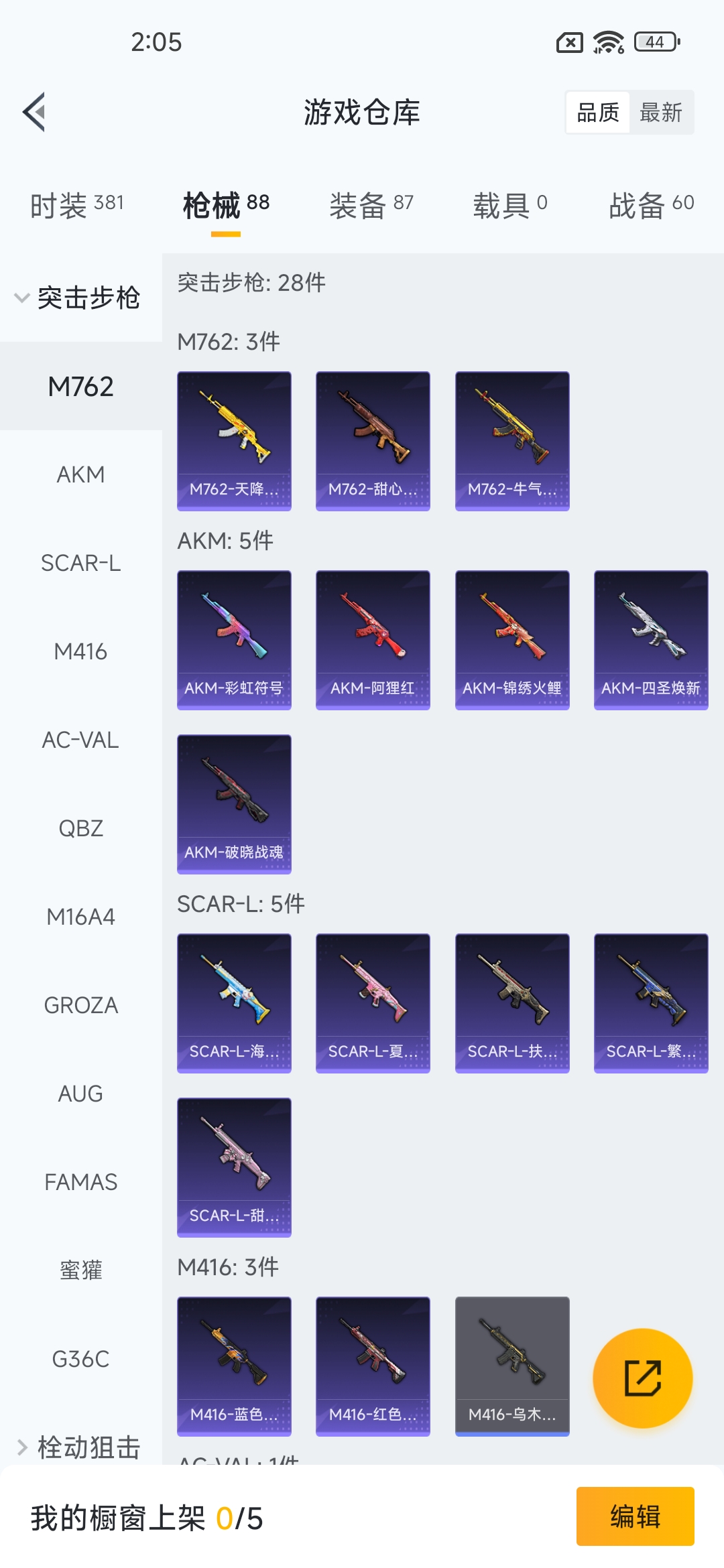View the M416-乌木 skin
724x1568 pixels.
pyautogui.click(x=512, y=1366)
